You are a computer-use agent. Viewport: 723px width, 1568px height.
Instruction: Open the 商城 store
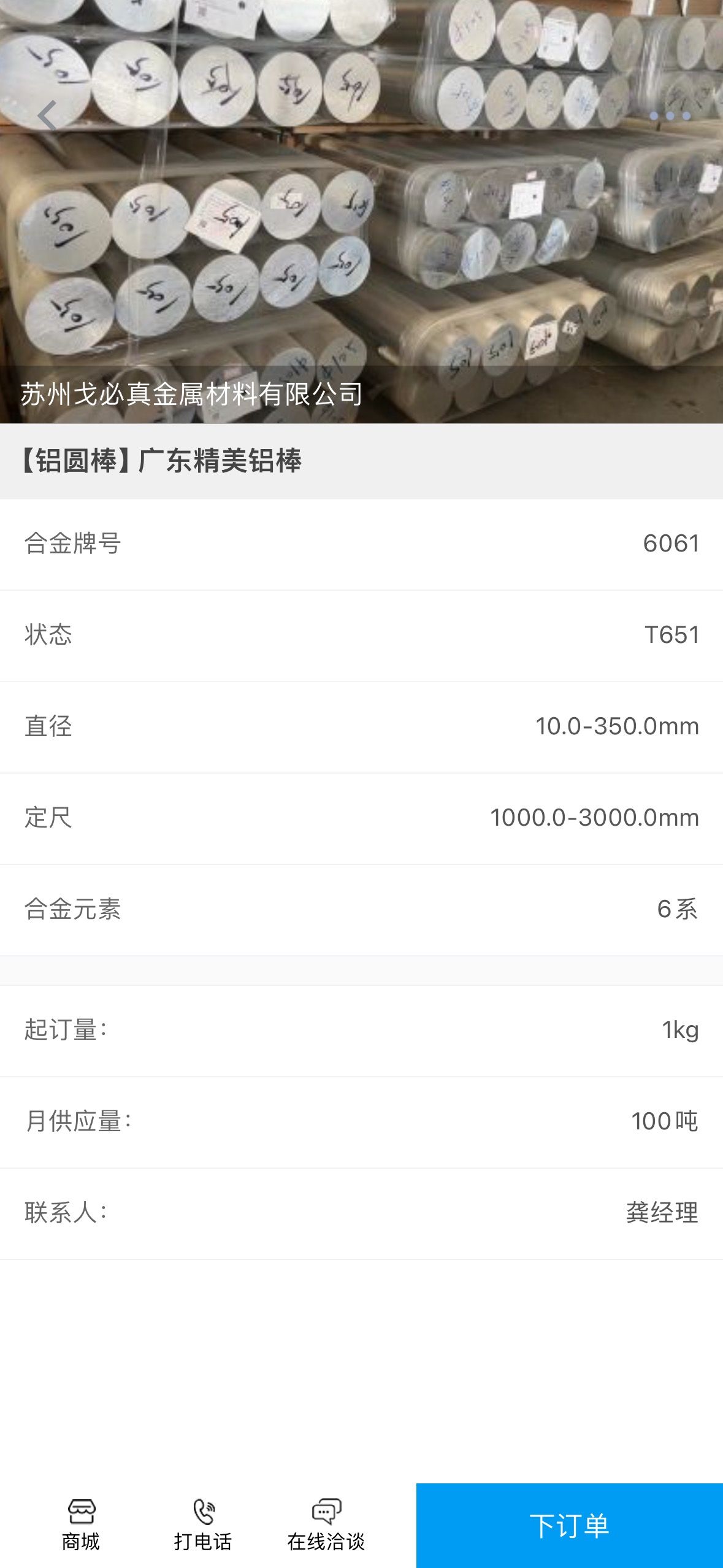coord(80,1525)
